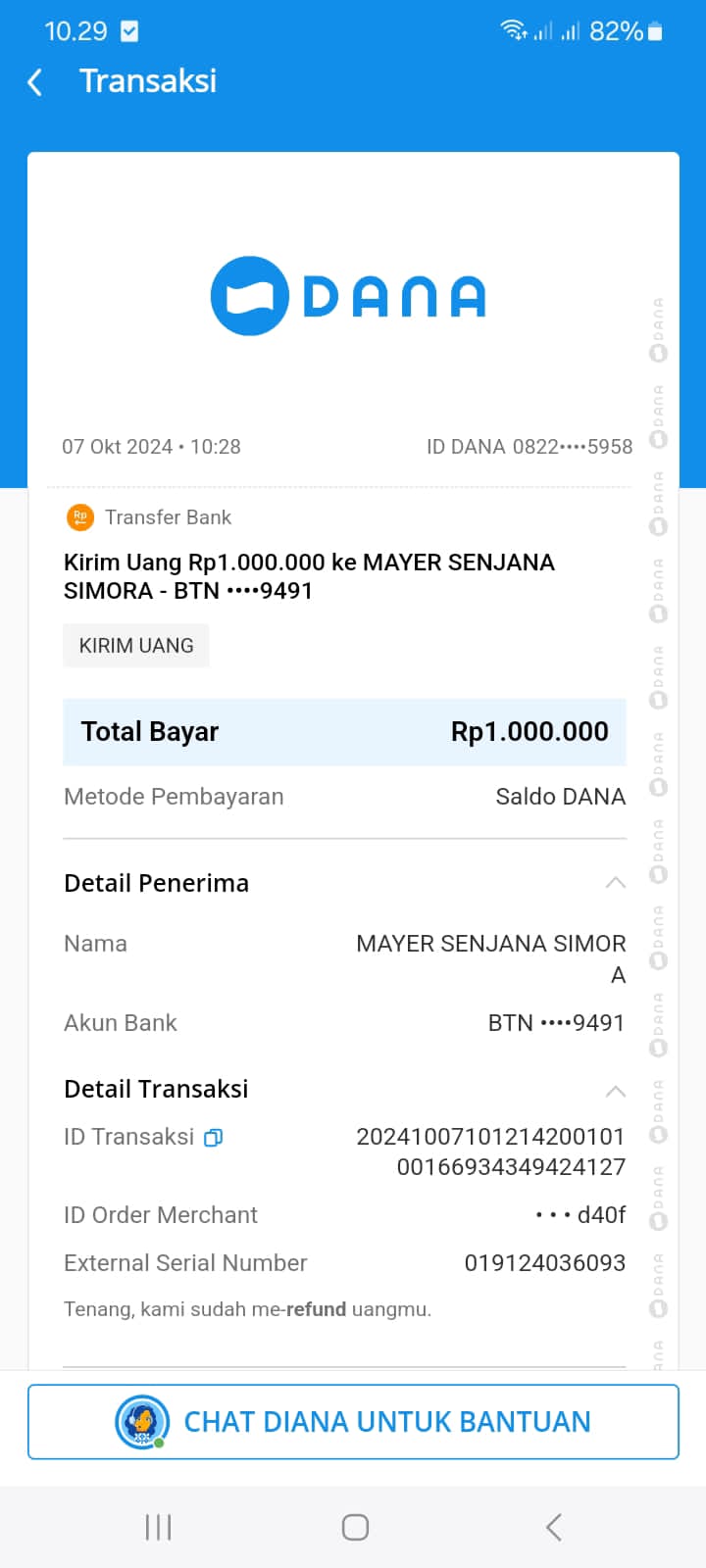Tap the back arrow beside Transaksi title
The width and height of the screenshot is (706, 1568).
coord(35,82)
